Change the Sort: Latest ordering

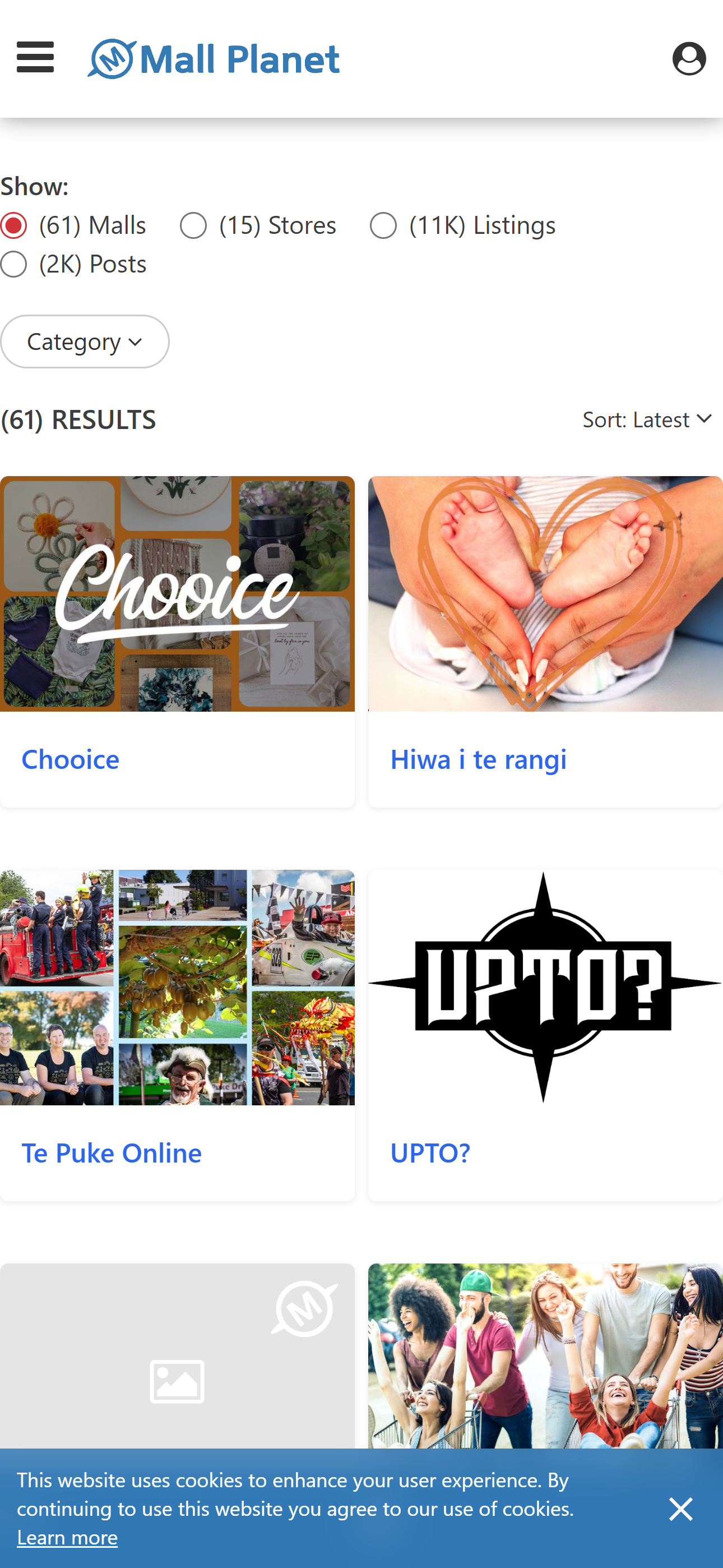(x=647, y=419)
